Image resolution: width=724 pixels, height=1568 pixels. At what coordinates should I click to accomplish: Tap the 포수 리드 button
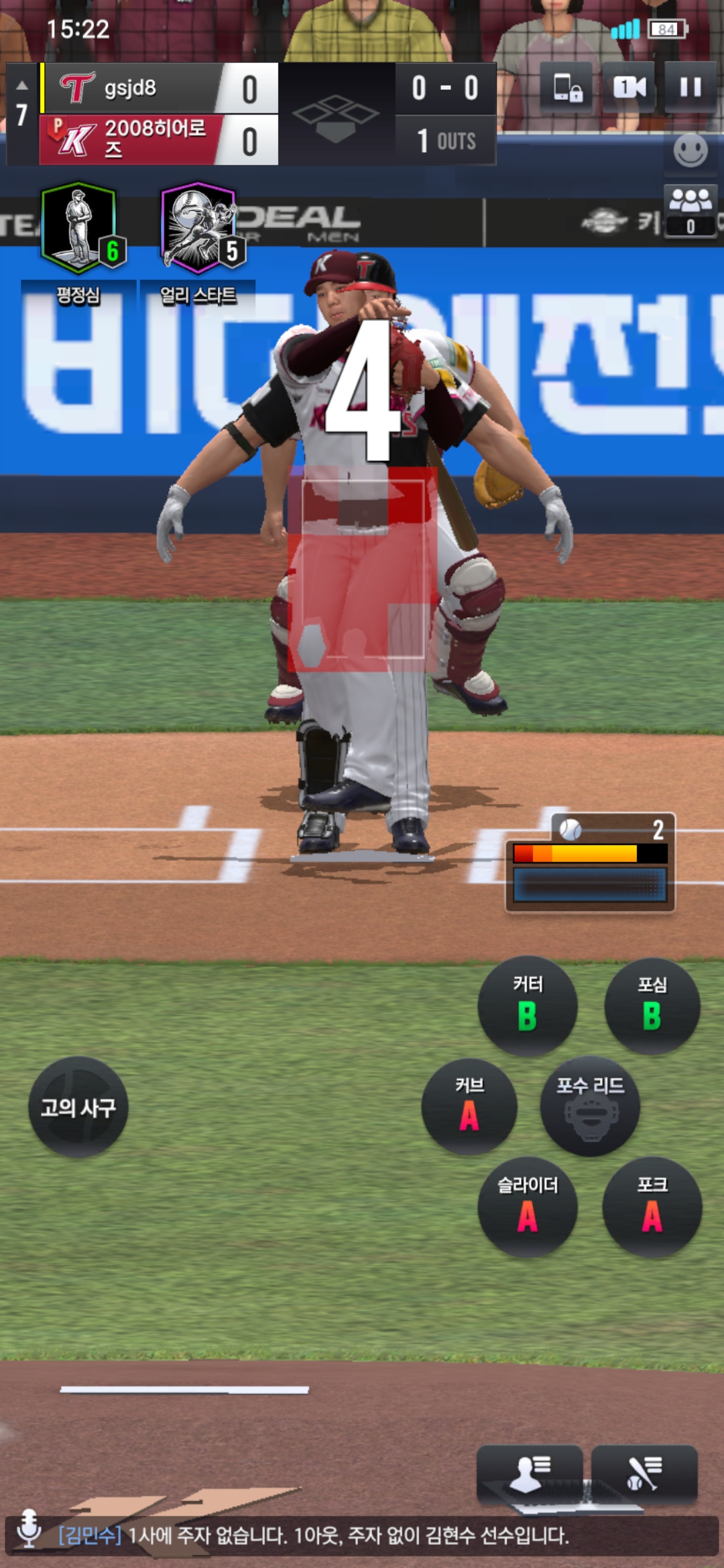(590, 1106)
